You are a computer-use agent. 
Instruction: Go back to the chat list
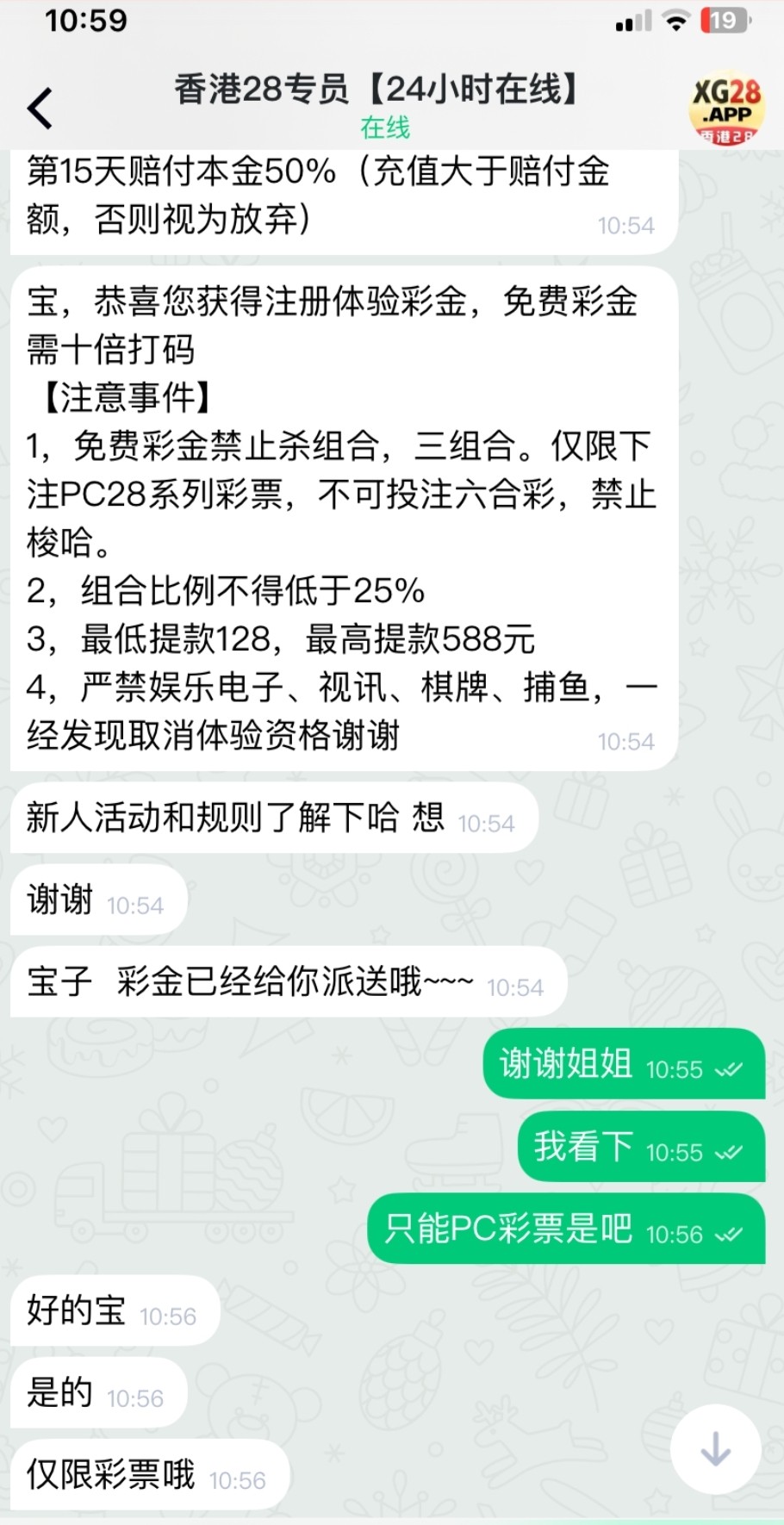click(x=40, y=109)
